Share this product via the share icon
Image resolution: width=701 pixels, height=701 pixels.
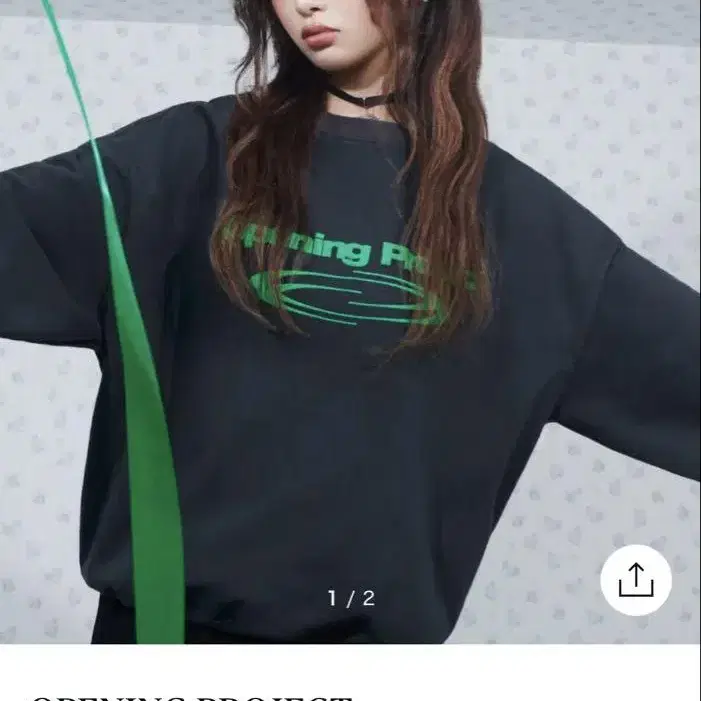(x=636, y=580)
